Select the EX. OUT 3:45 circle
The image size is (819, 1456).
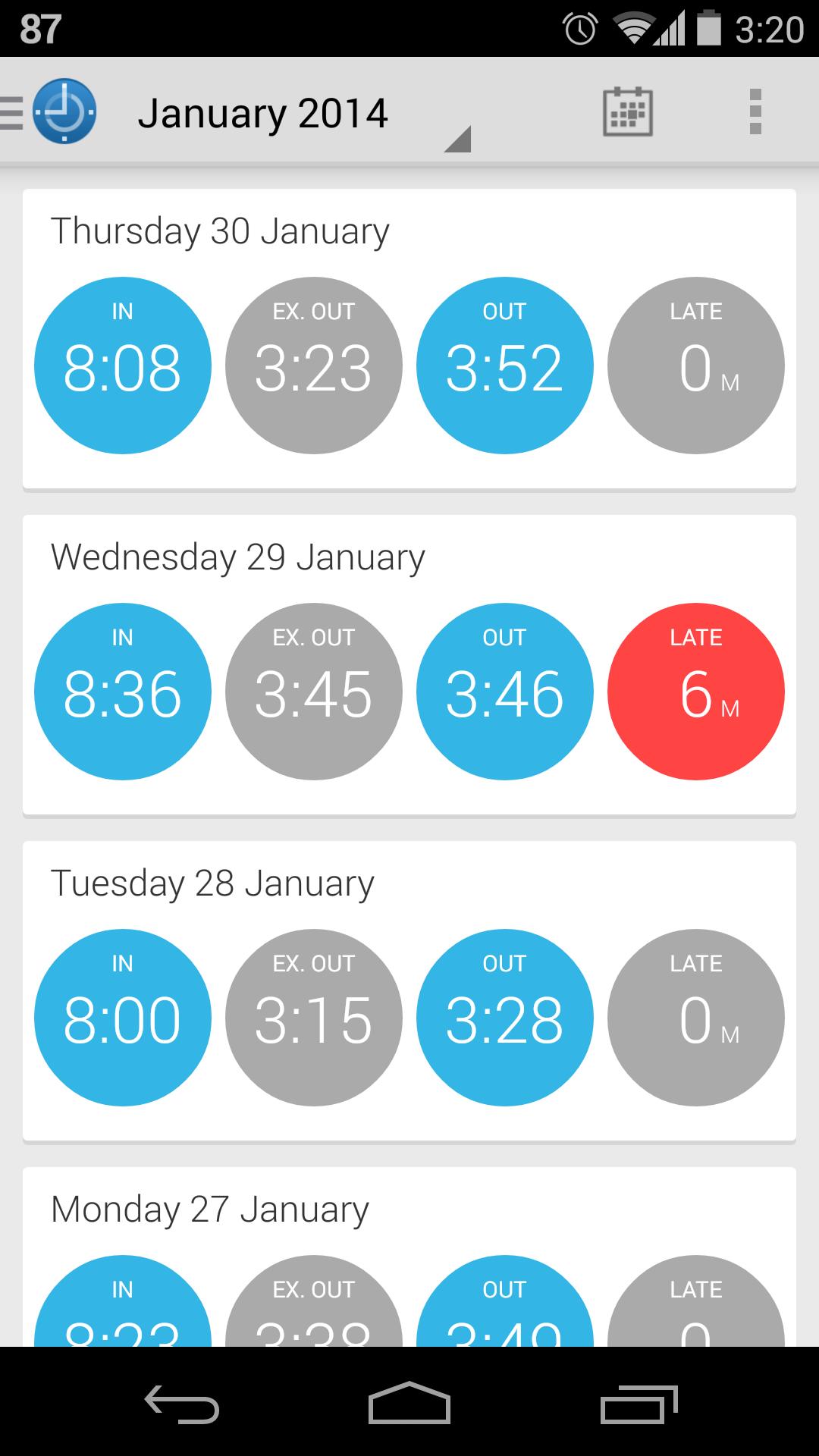(x=314, y=692)
